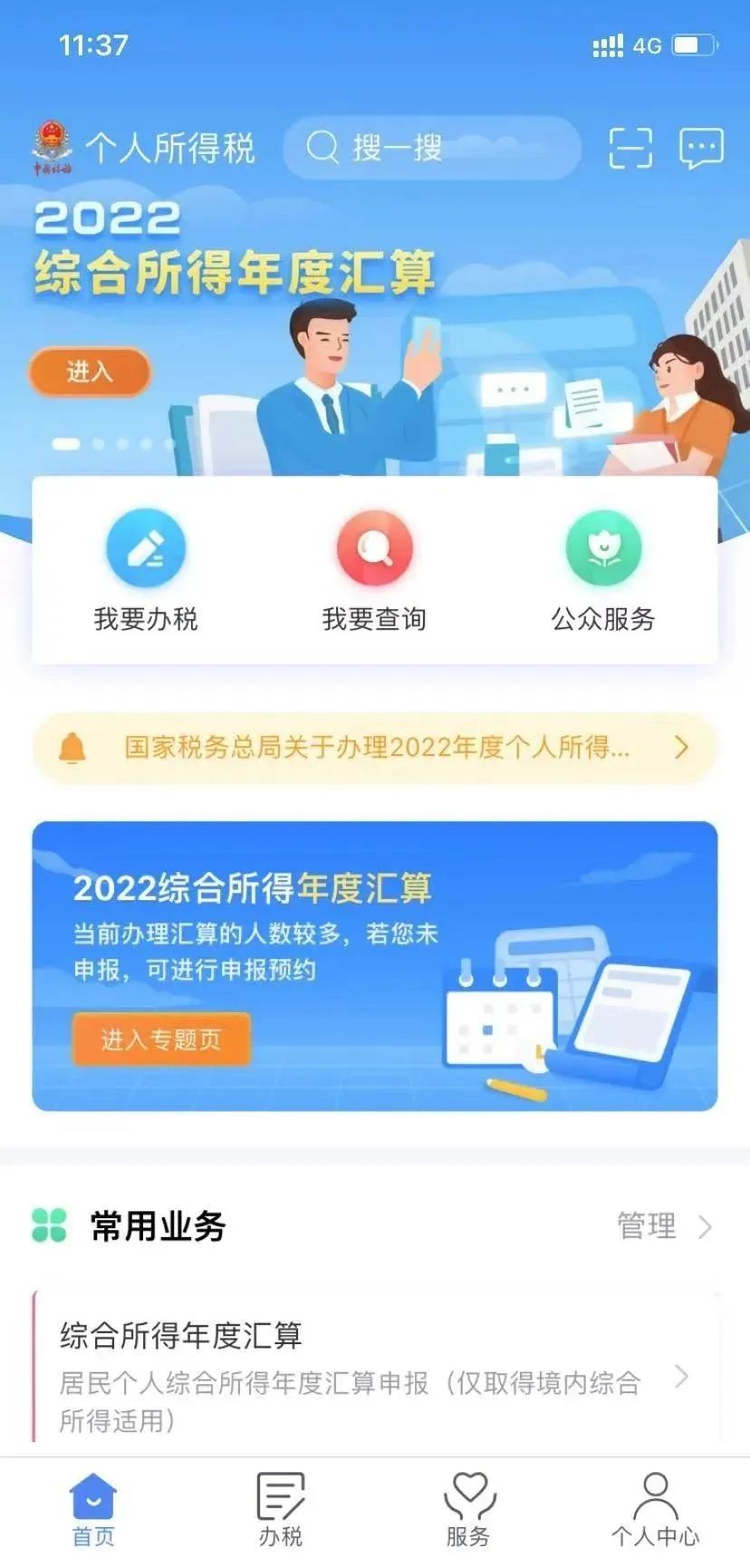The image size is (750, 1568).
Task: Switch to the 个人中心 tab
Action: [x=655, y=1509]
